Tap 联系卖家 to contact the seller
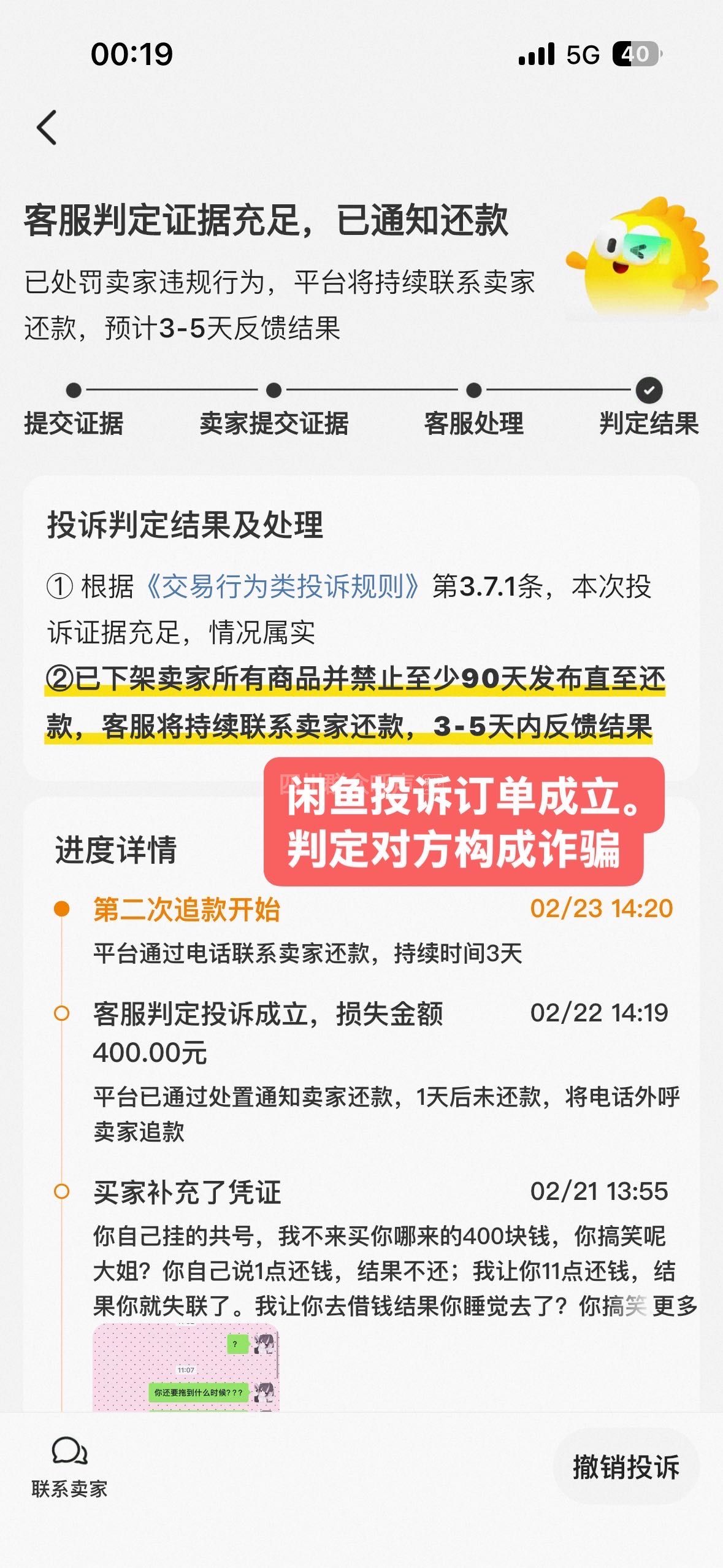Image resolution: width=723 pixels, height=1568 pixels. click(69, 1467)
